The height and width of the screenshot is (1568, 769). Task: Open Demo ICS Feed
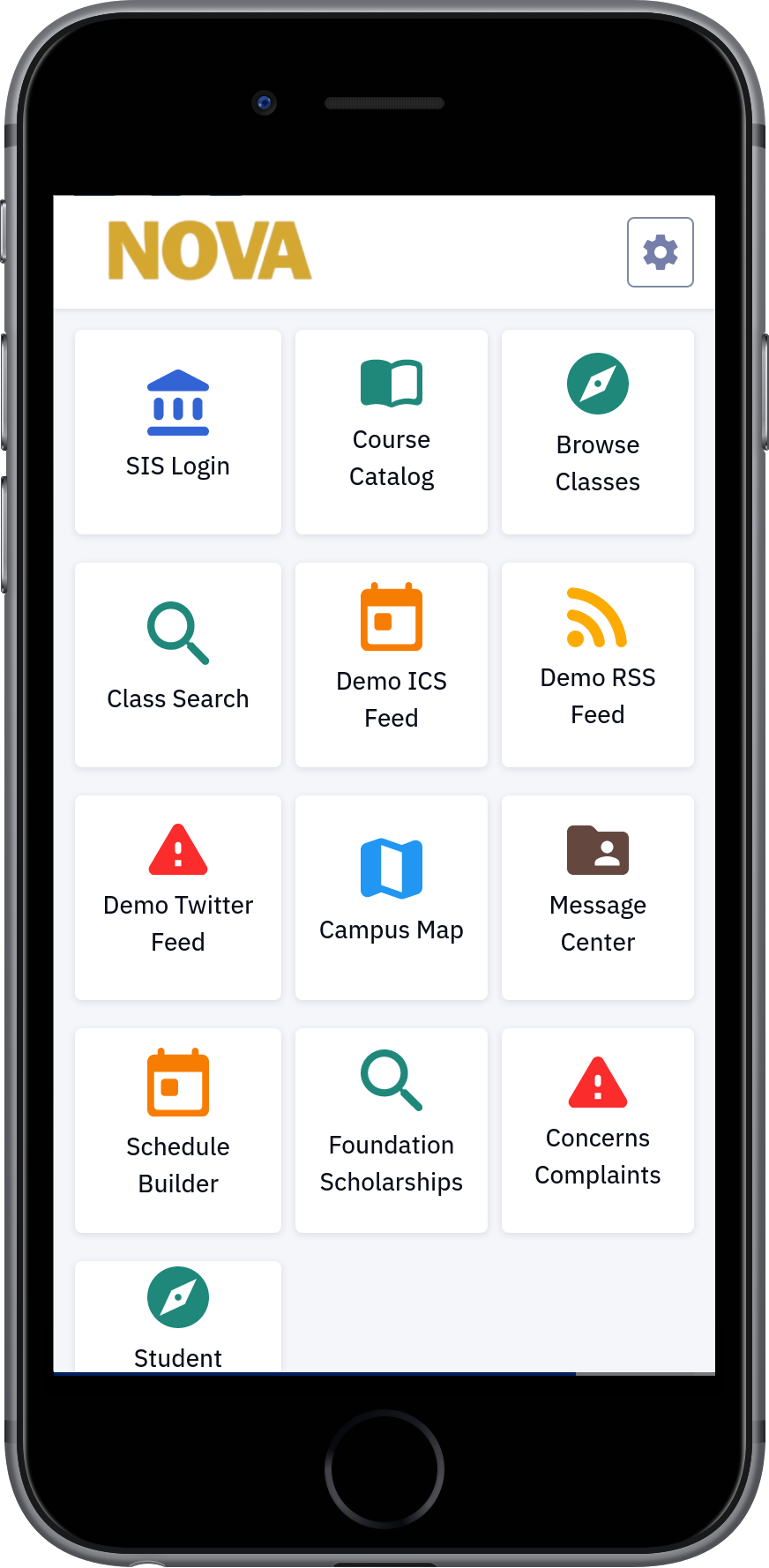[392, 665]
